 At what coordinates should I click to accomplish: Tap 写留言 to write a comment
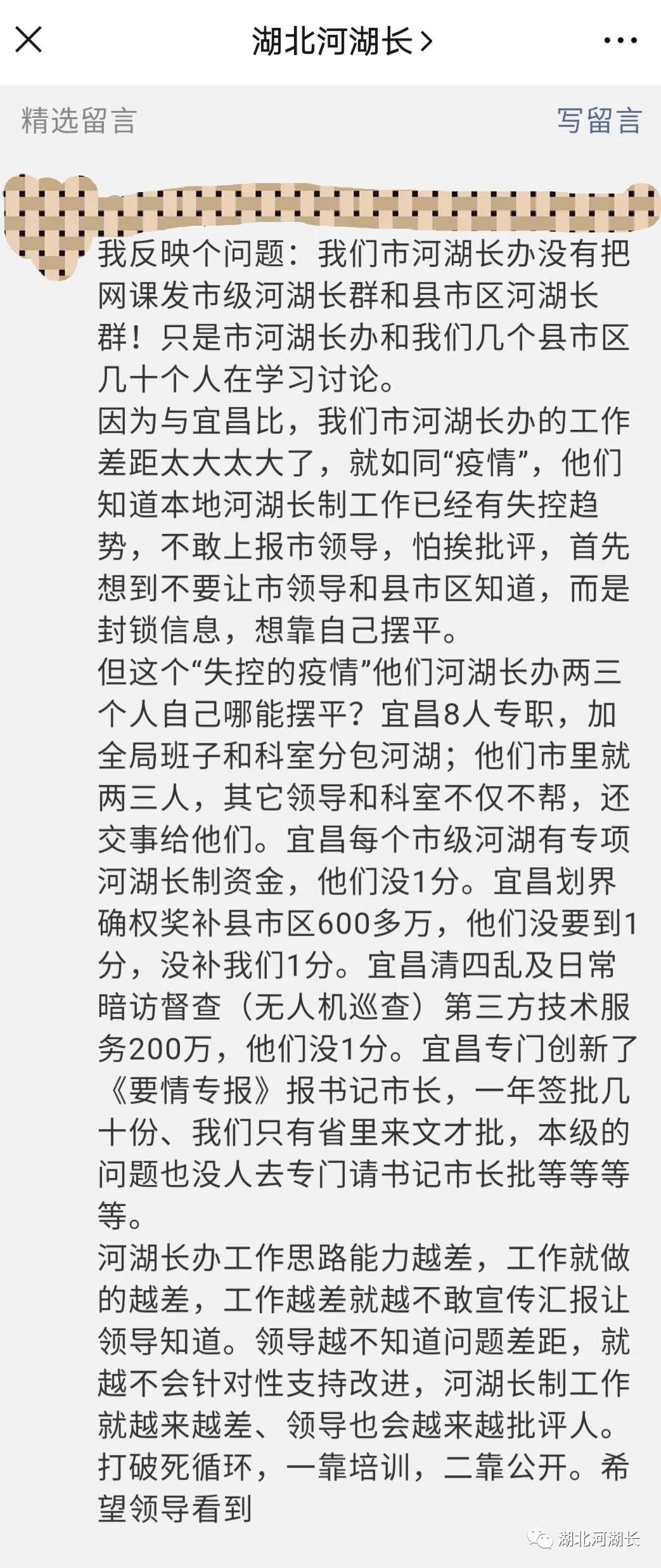pos(599,120)
